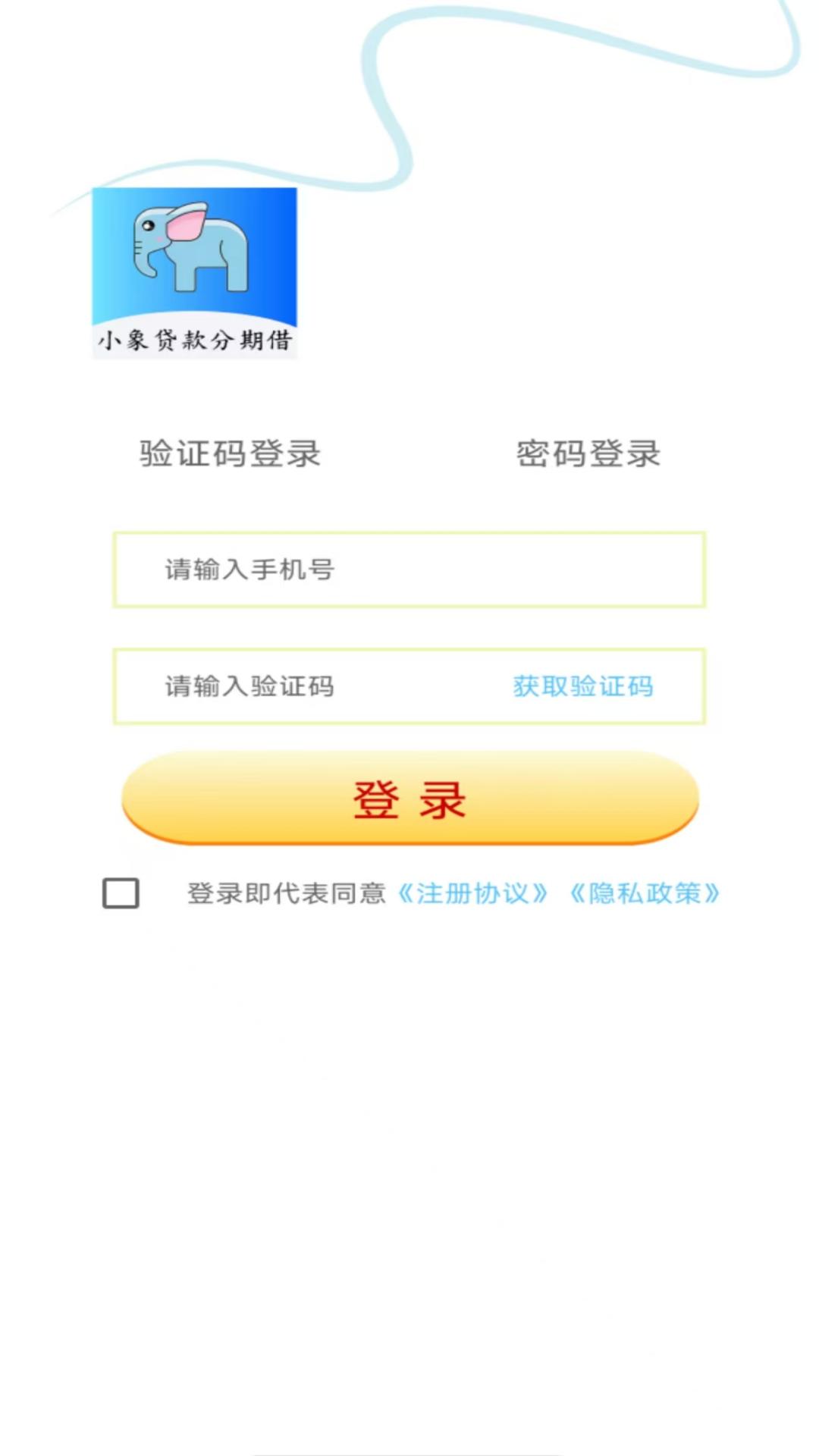Toggle the login agreement checkbox off

coord(122,895)
